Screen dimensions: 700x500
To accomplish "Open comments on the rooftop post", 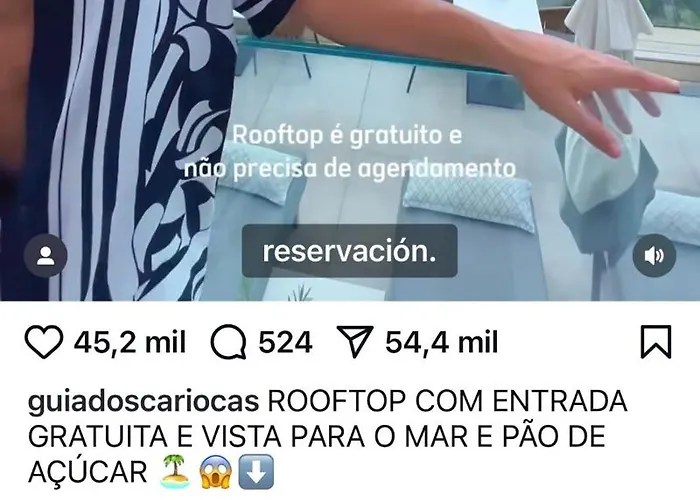I will tap(229, 343).
